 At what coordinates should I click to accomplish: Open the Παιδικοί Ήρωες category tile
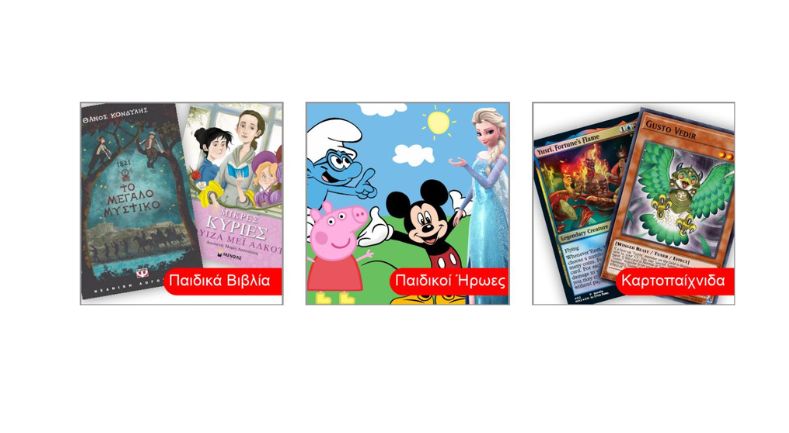pos(407,203)
